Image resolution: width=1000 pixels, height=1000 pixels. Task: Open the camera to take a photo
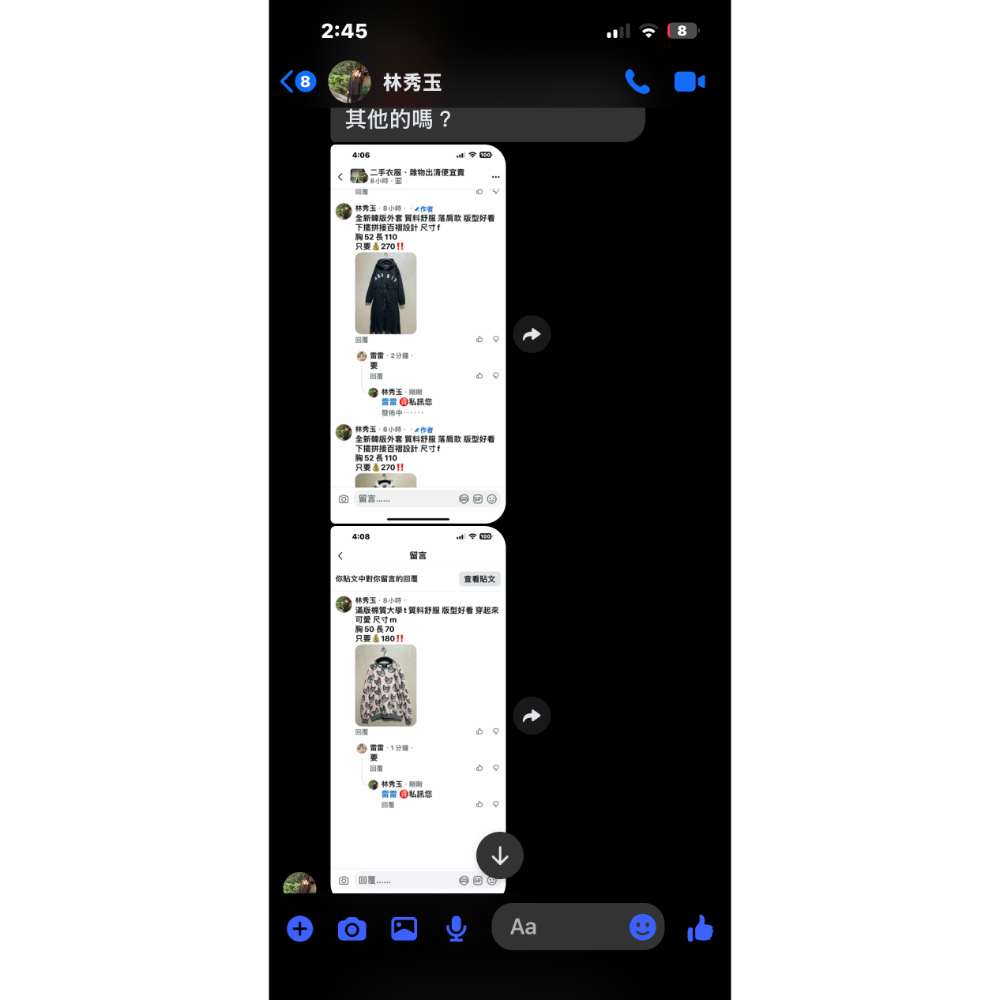352,929
